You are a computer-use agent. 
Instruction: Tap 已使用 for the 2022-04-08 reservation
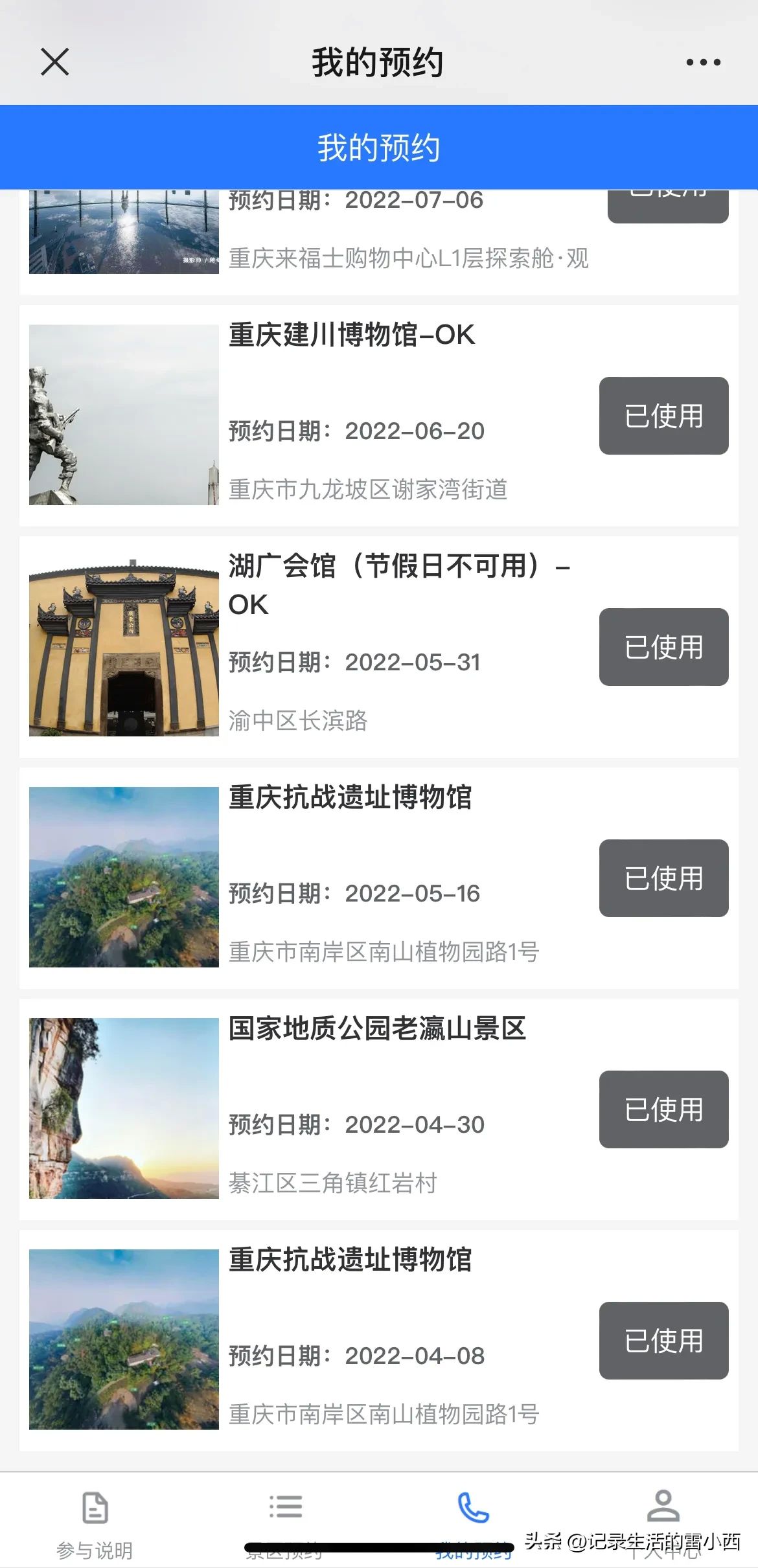tap(663, 1341)
